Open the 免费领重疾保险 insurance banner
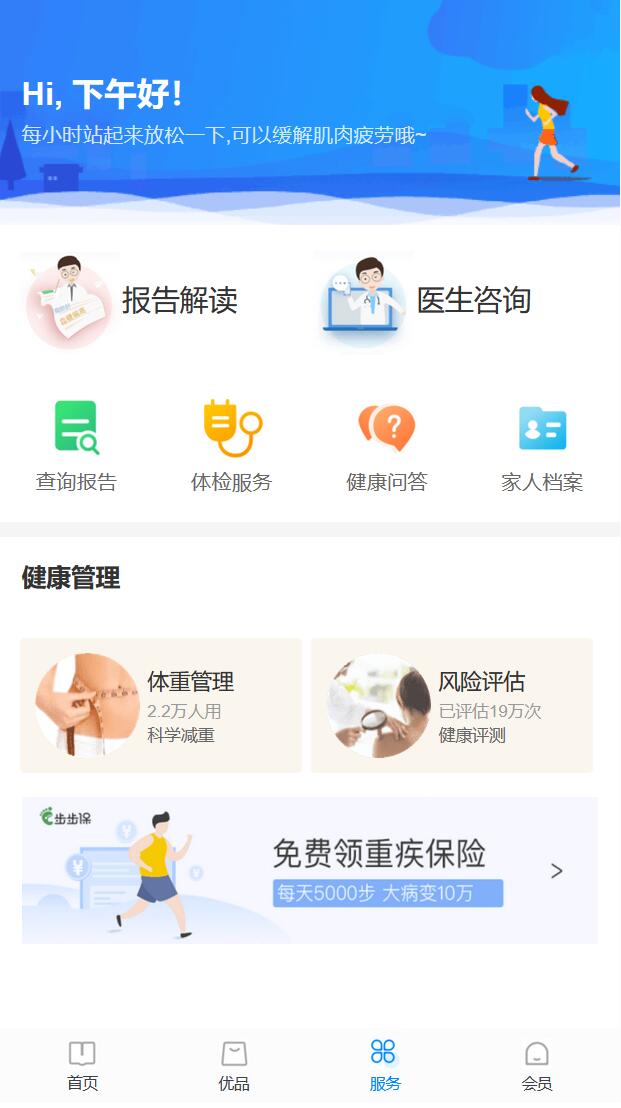The image size is (621, 1108). click(310, 870)
